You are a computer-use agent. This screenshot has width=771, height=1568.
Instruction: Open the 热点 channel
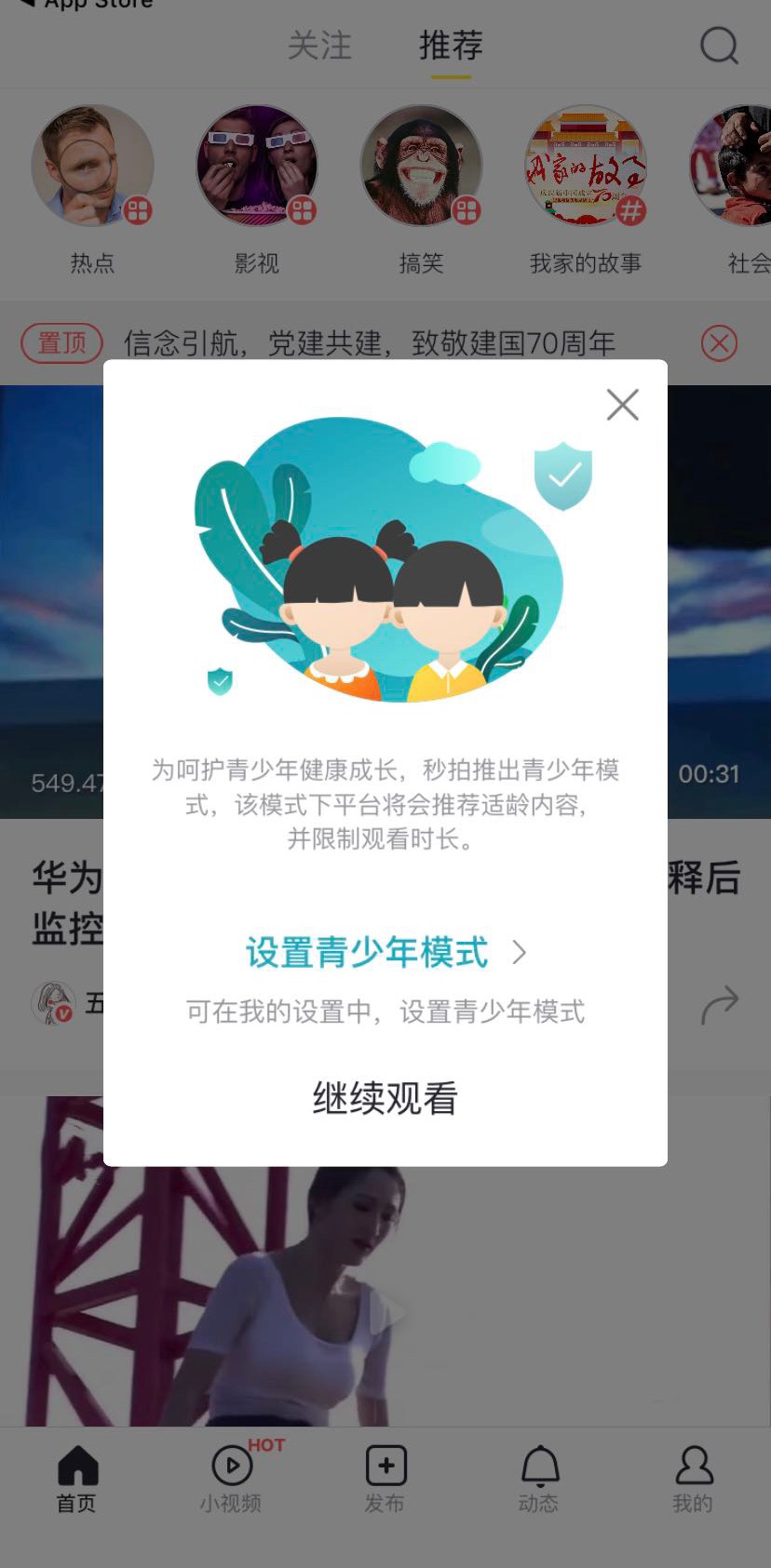[92, 168]
